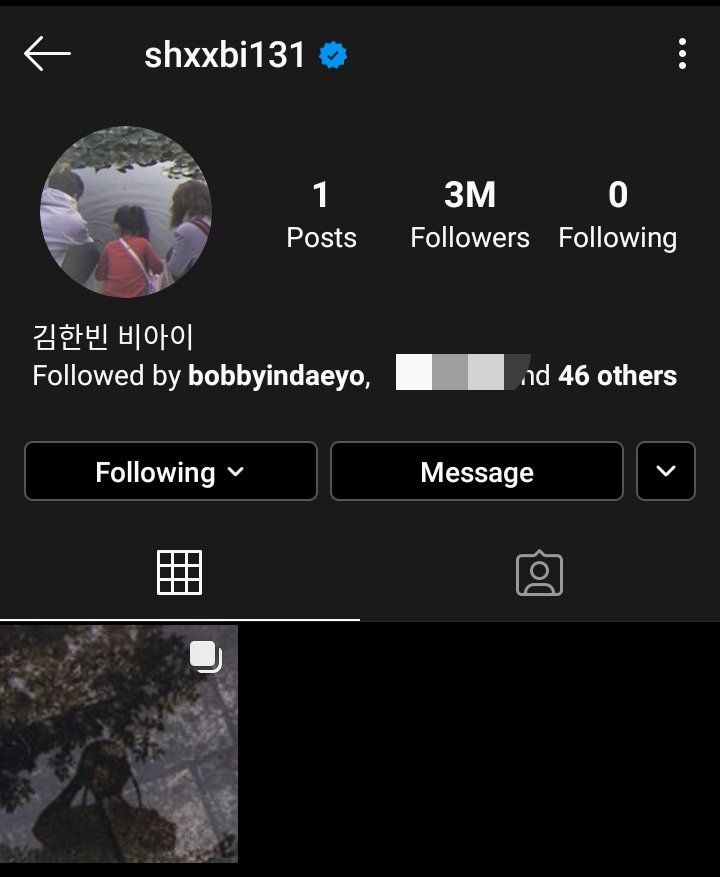The width and height of the screenshot is (720, 877).
Task: Open the Following dropdown
Action: coord(170,471)
